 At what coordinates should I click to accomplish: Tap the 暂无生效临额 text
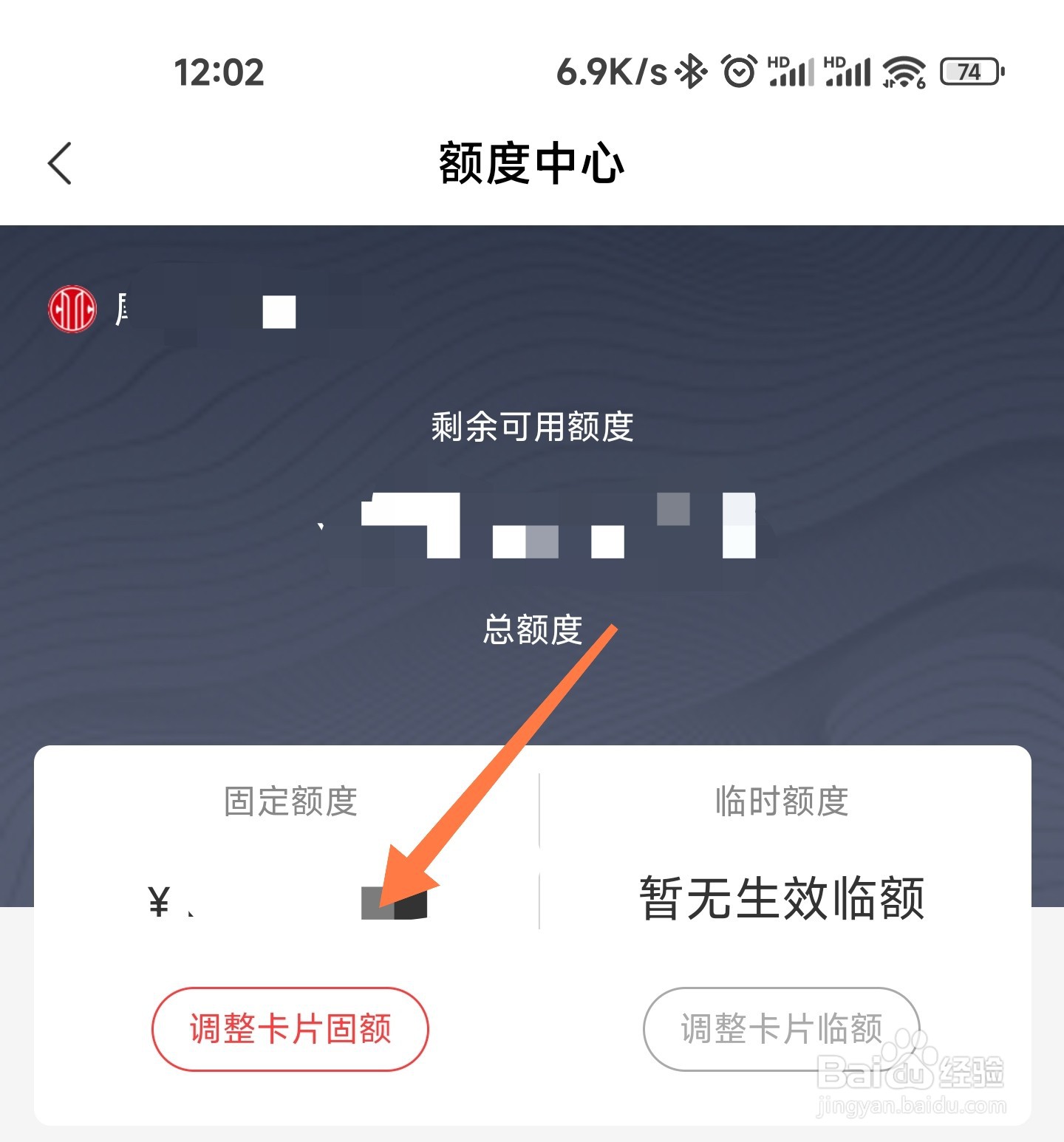point(780,895)
